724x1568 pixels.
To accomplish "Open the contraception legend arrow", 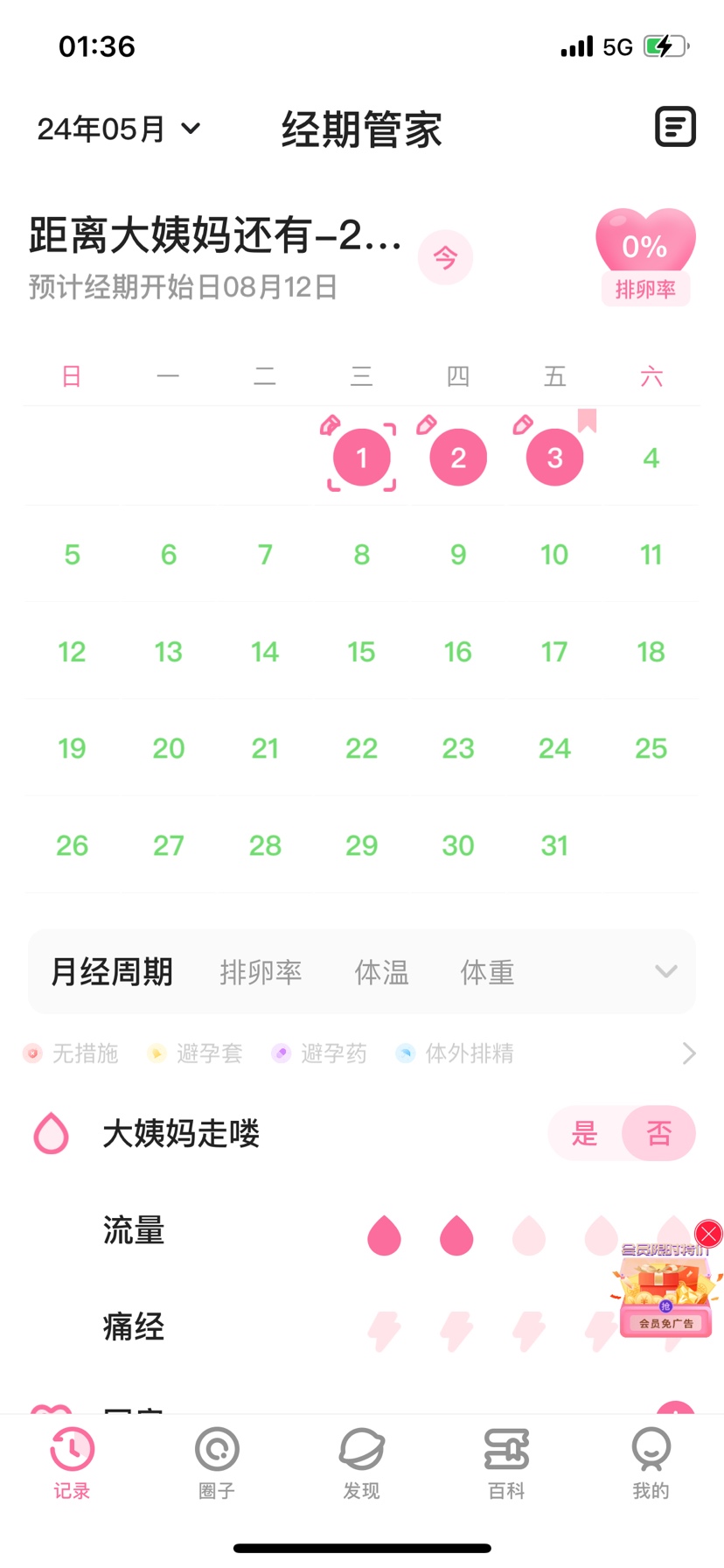I will pyautogui.click(x=689, y=1053).
